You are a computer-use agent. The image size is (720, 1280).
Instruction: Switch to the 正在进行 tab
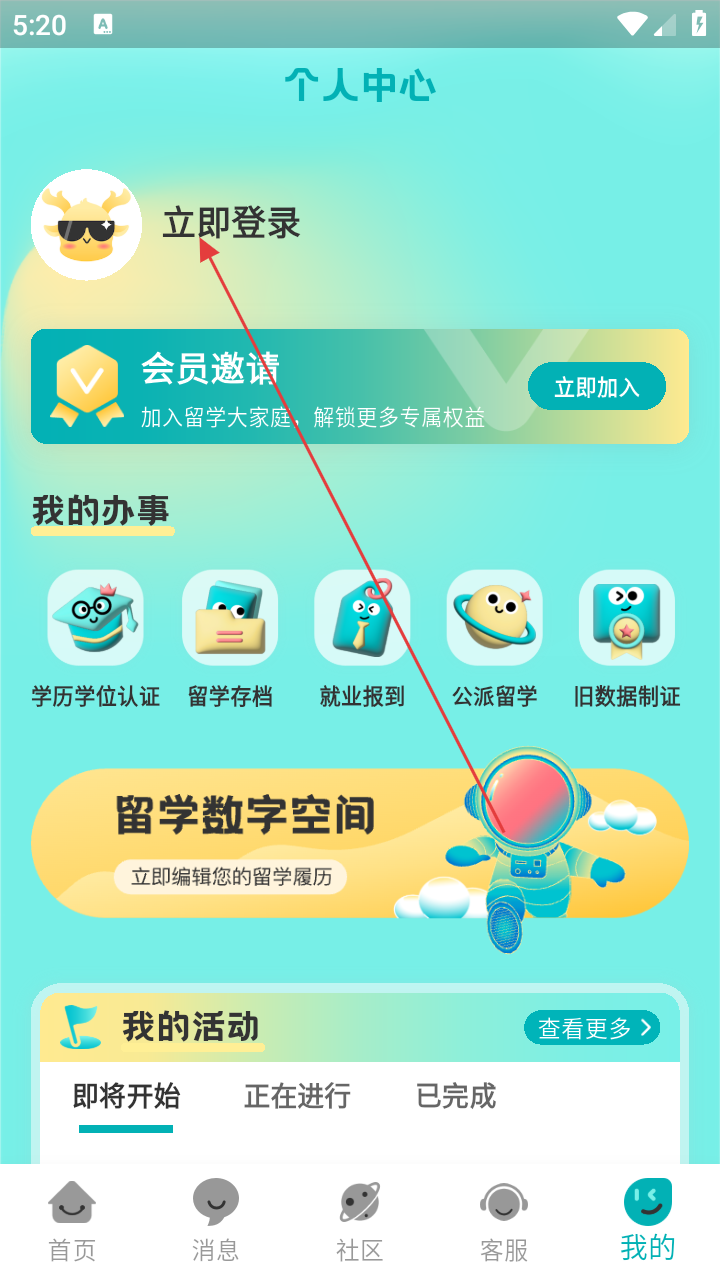297,1096
